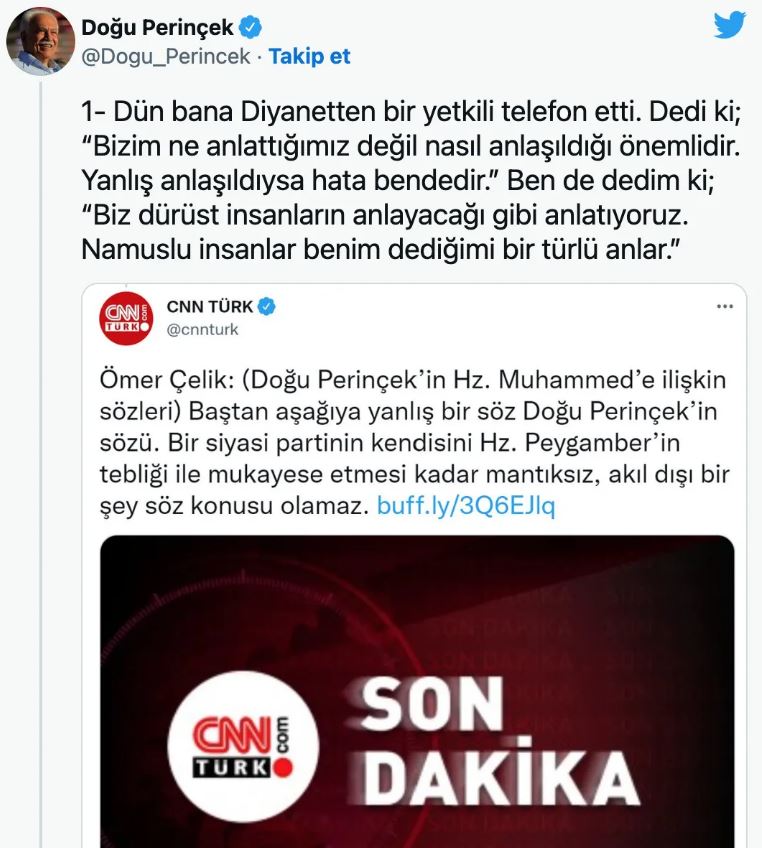762x848 pixels.
Task: Open the Son Dakika image
Action: click(417, 690)
